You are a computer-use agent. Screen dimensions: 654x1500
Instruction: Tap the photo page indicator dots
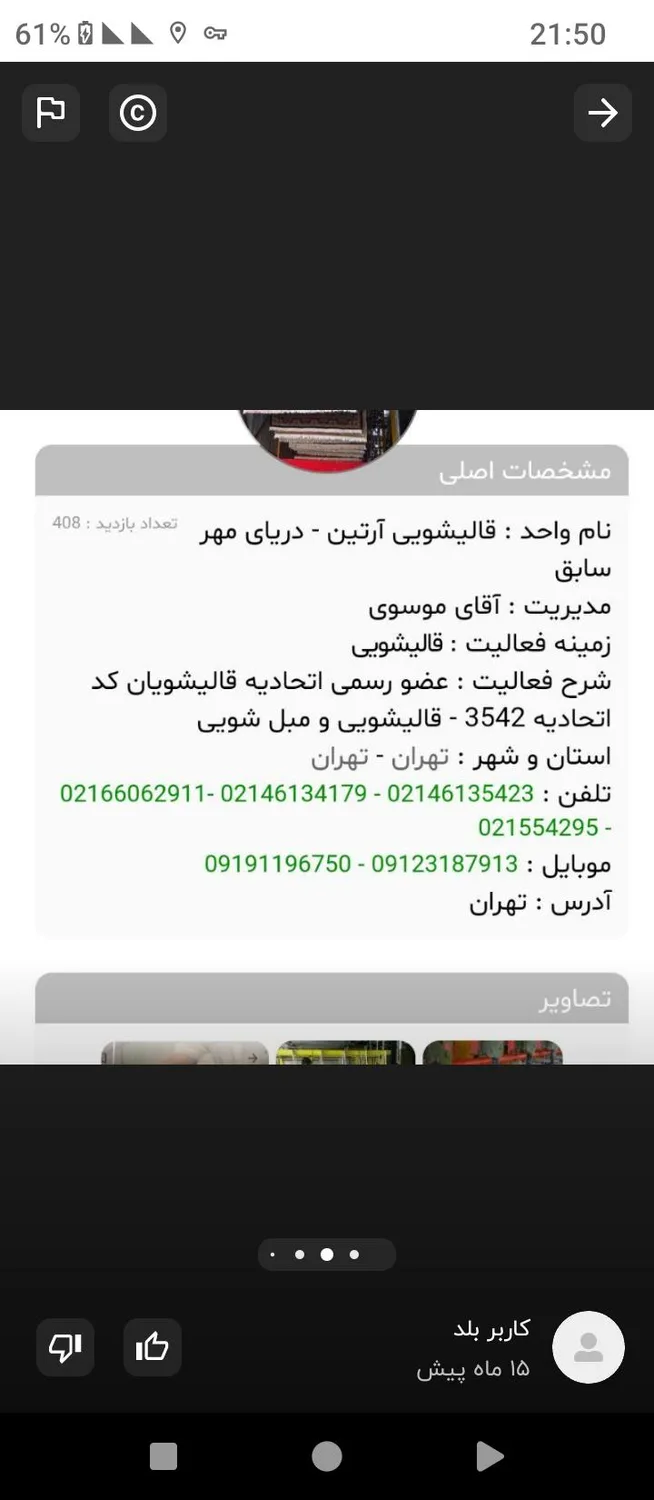click(327, 1255)
